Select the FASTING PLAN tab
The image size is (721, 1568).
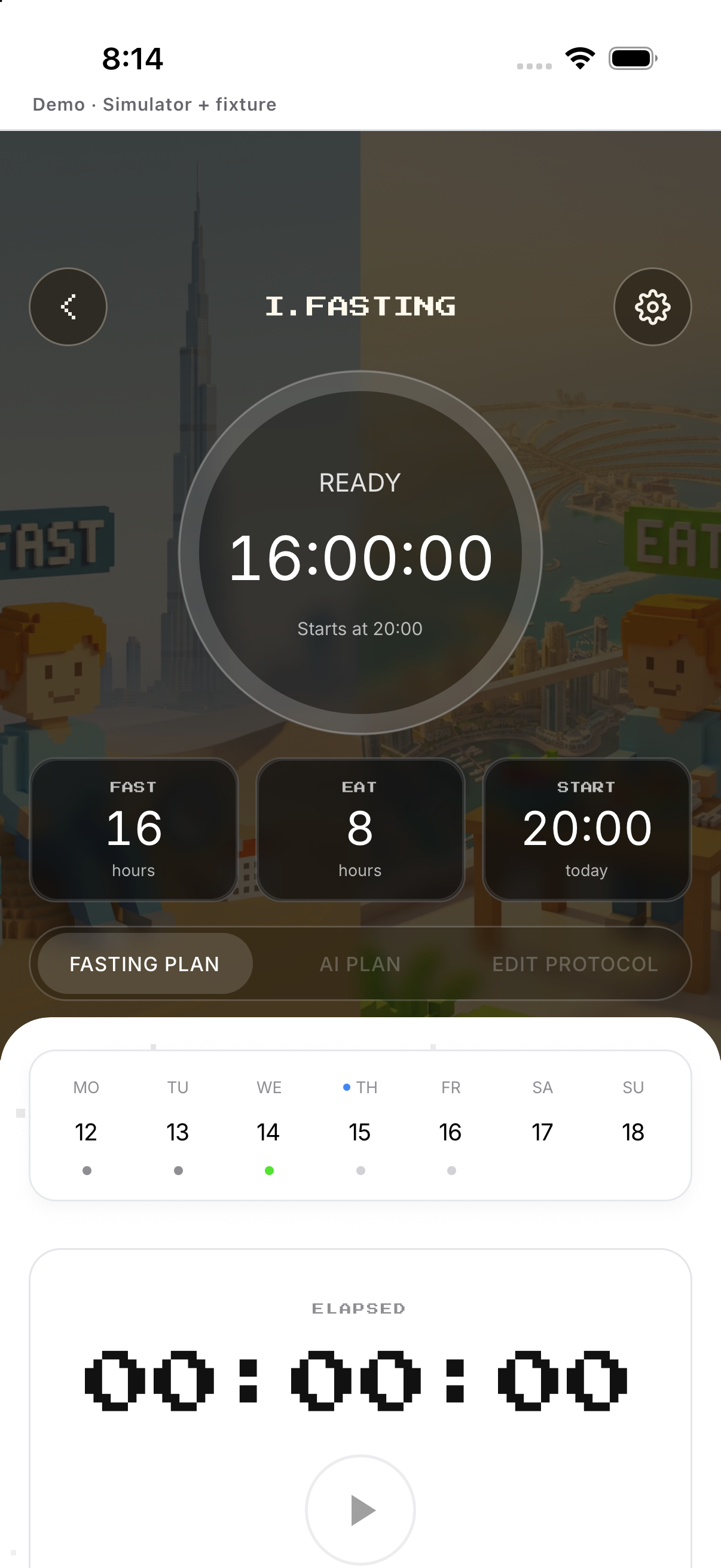[x=145, y=963]
